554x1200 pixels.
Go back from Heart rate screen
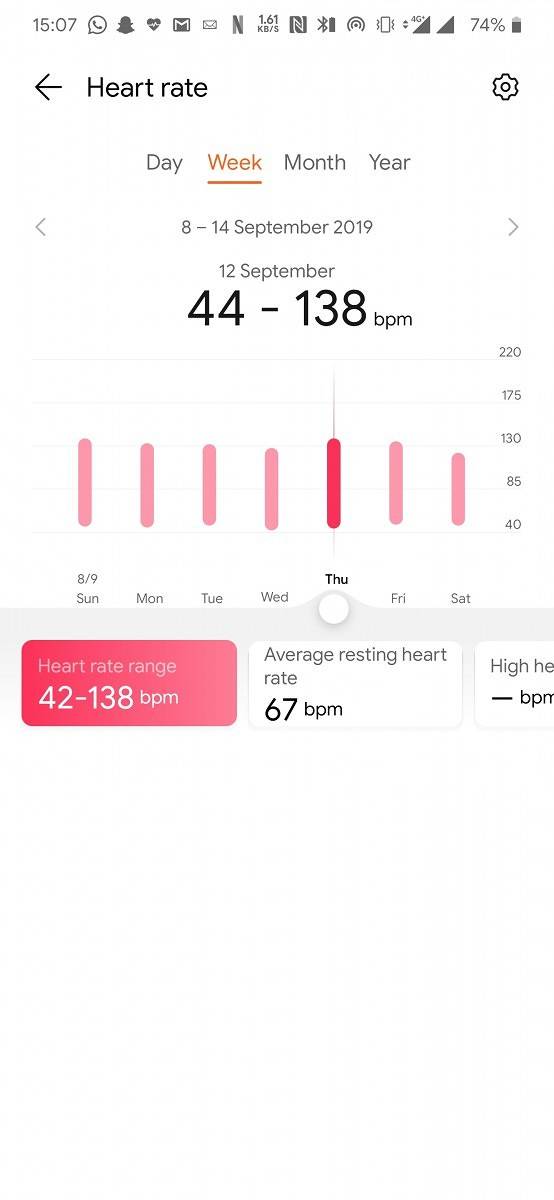[48, 88]
